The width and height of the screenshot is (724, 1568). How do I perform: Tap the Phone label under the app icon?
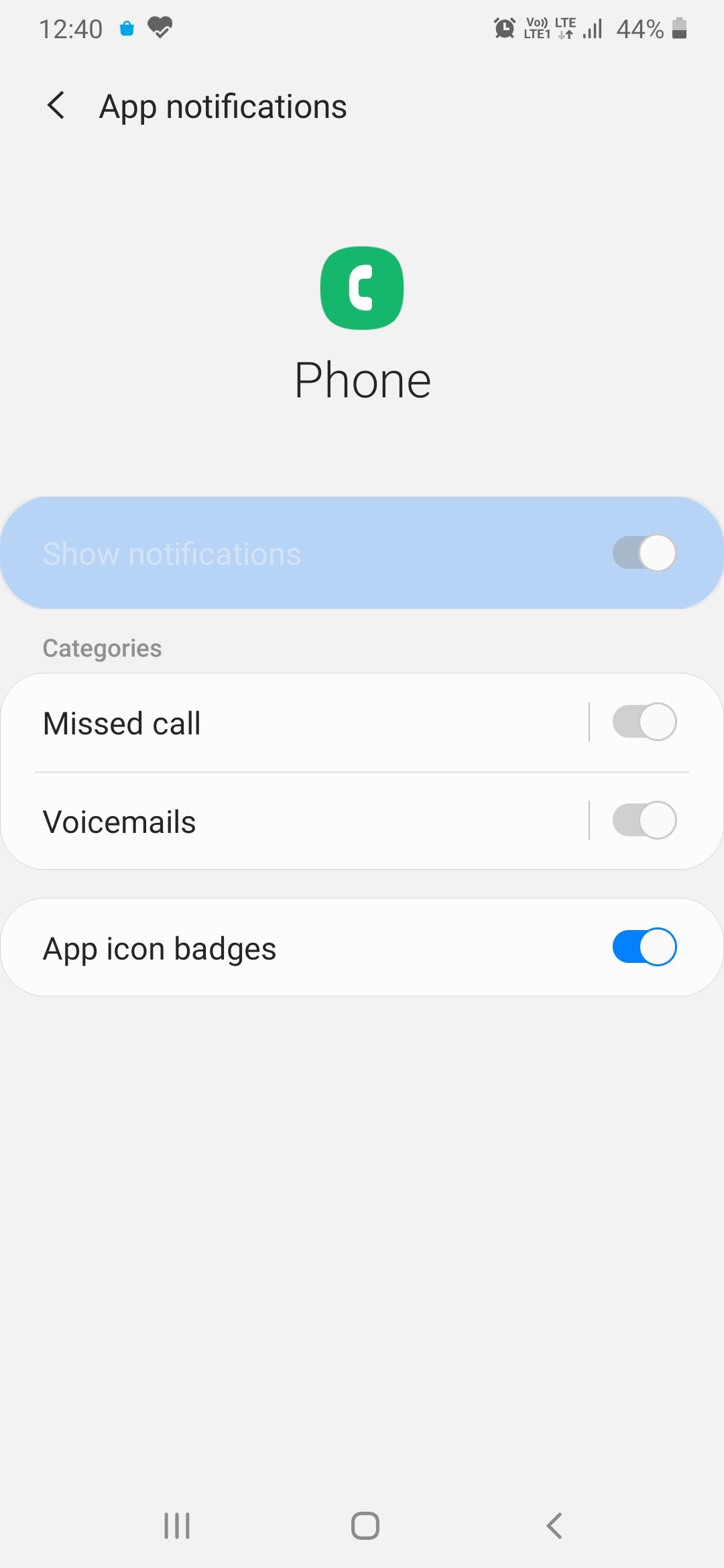(x=363, y=379)
